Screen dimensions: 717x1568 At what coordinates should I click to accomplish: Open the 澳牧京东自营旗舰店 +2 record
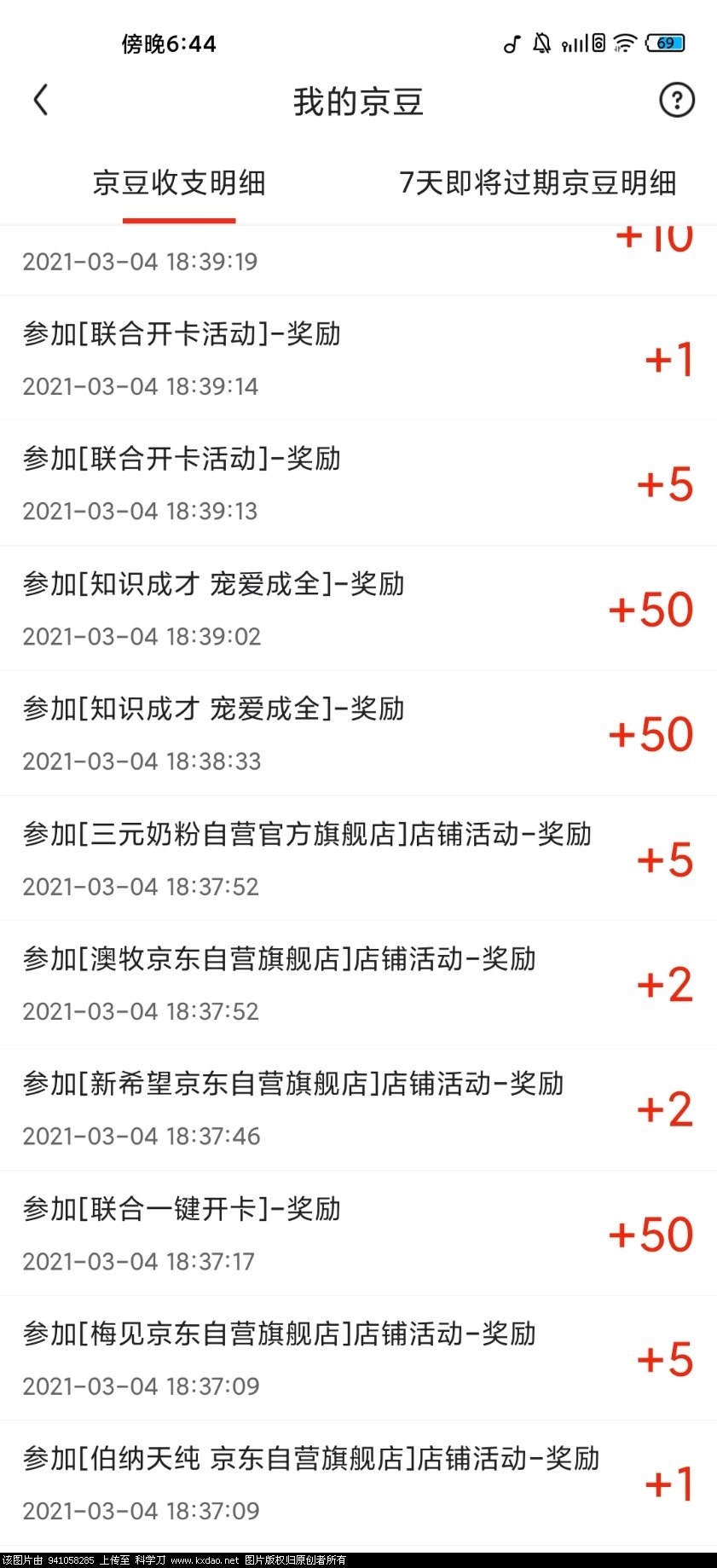358,982
